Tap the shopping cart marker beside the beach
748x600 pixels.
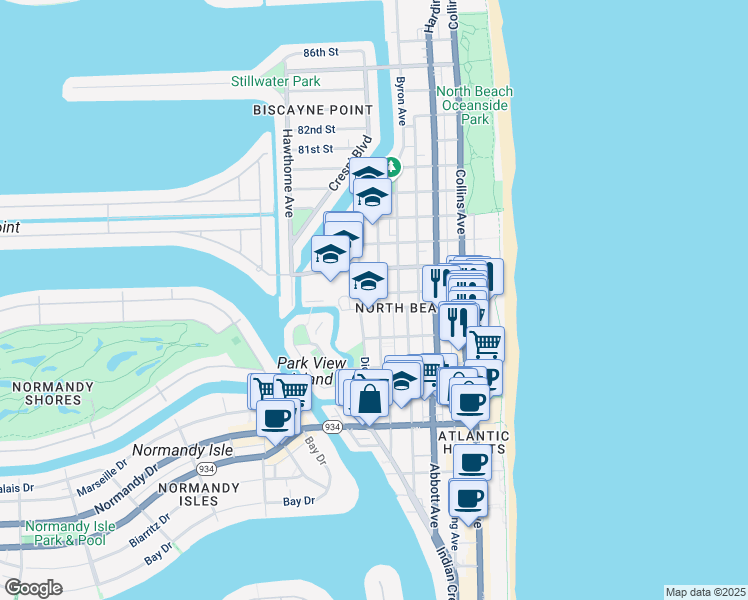coord(486,344)
